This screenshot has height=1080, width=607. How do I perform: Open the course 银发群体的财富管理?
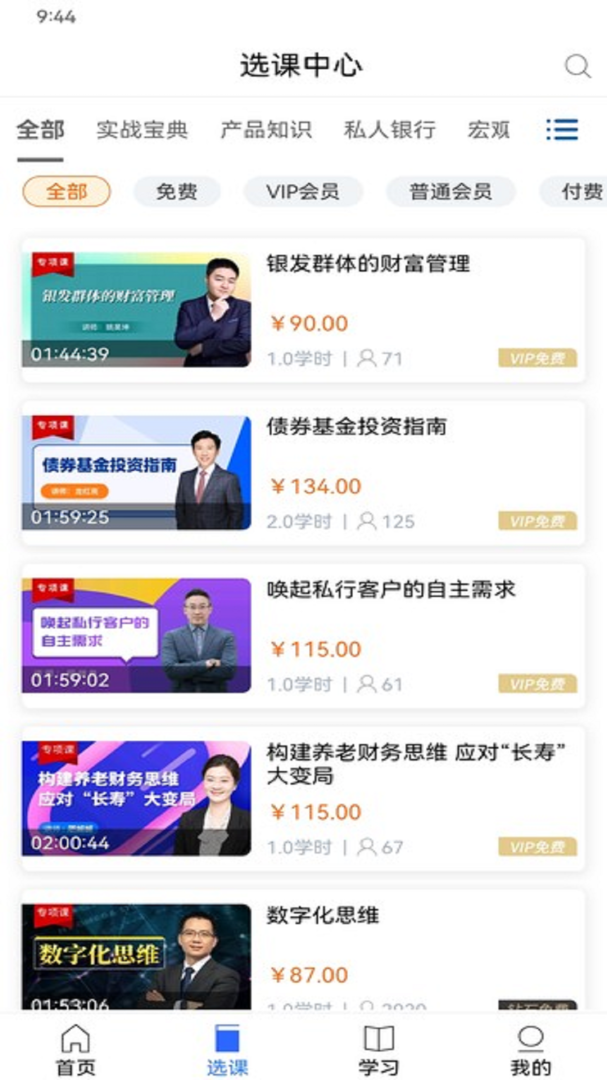tap(368, 265)
